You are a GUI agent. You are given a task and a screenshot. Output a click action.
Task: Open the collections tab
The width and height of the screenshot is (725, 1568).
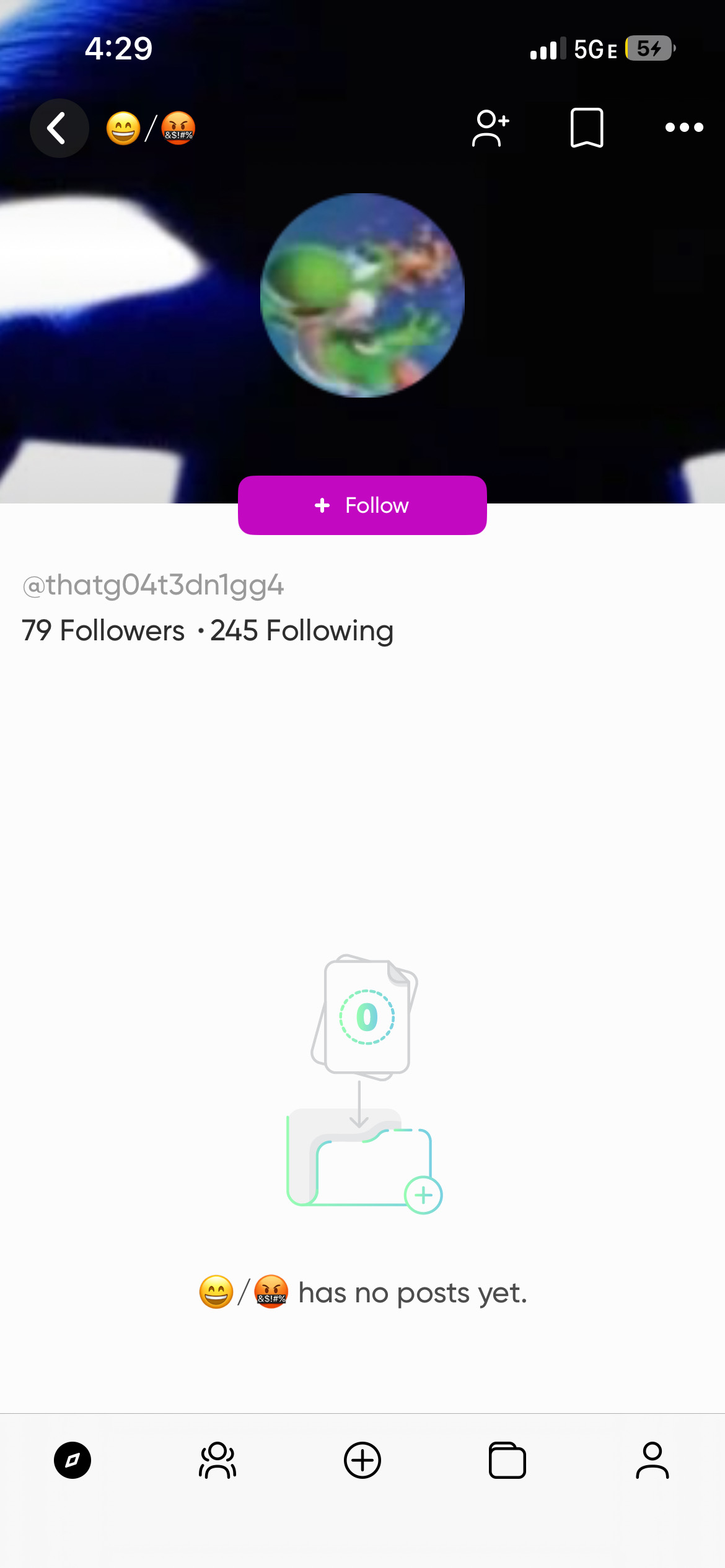[x=507, y=1460]
